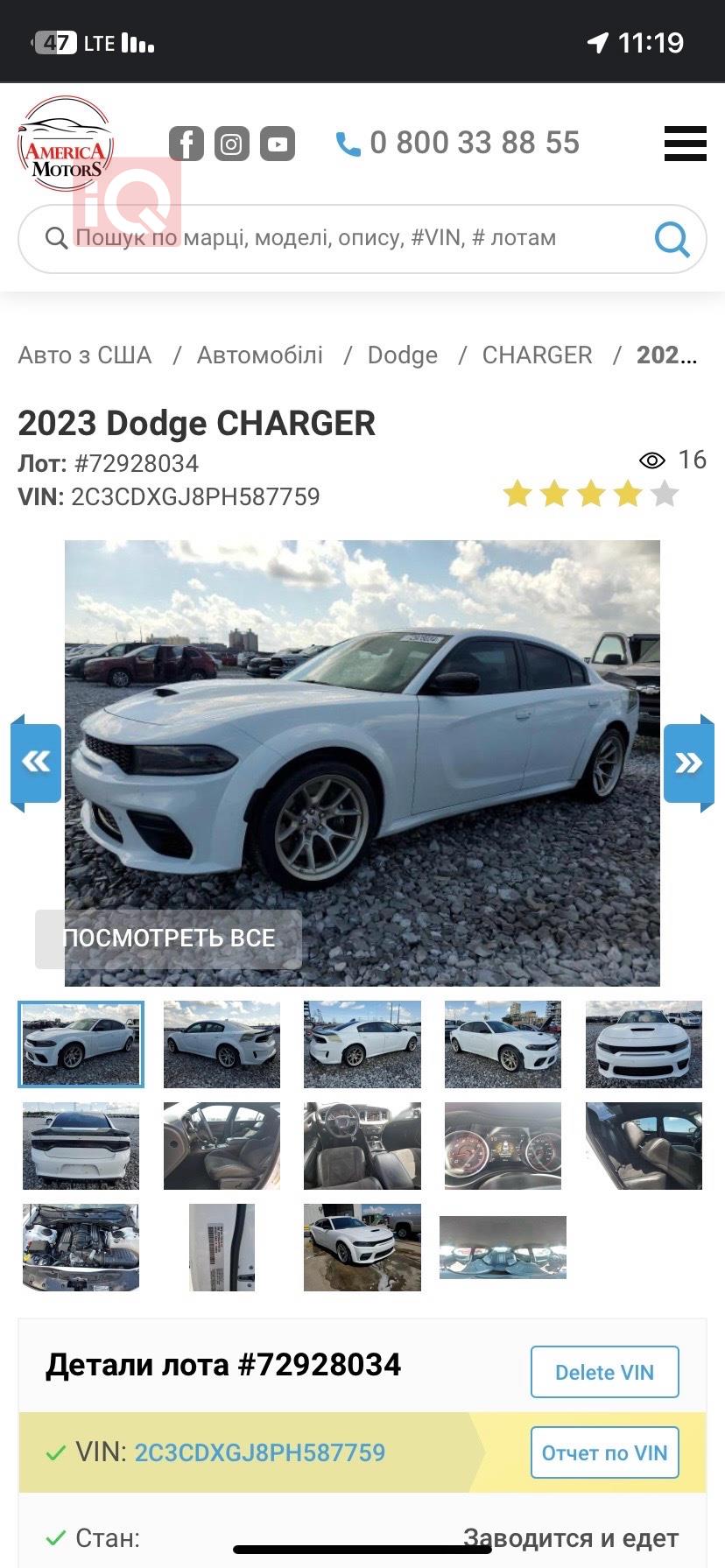
Task: Open the VIN 2C3CDXGJ8PH587759 link in lot details
Action: click(x=259, y=1452)
